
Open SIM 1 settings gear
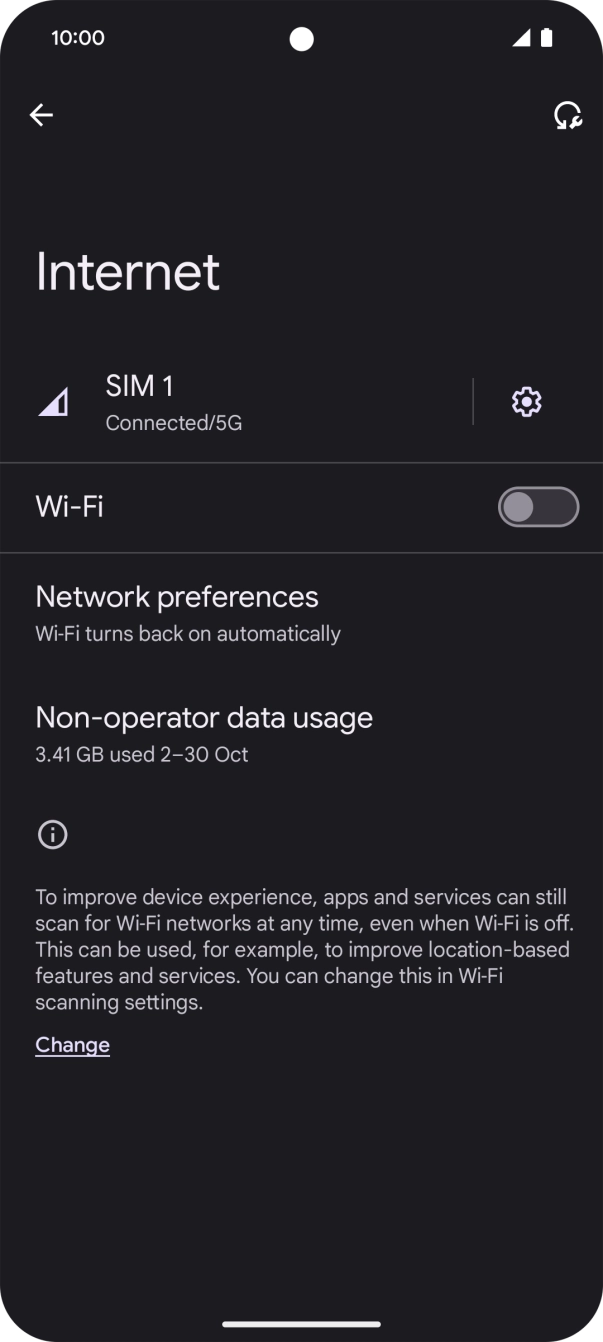[526, 402]
